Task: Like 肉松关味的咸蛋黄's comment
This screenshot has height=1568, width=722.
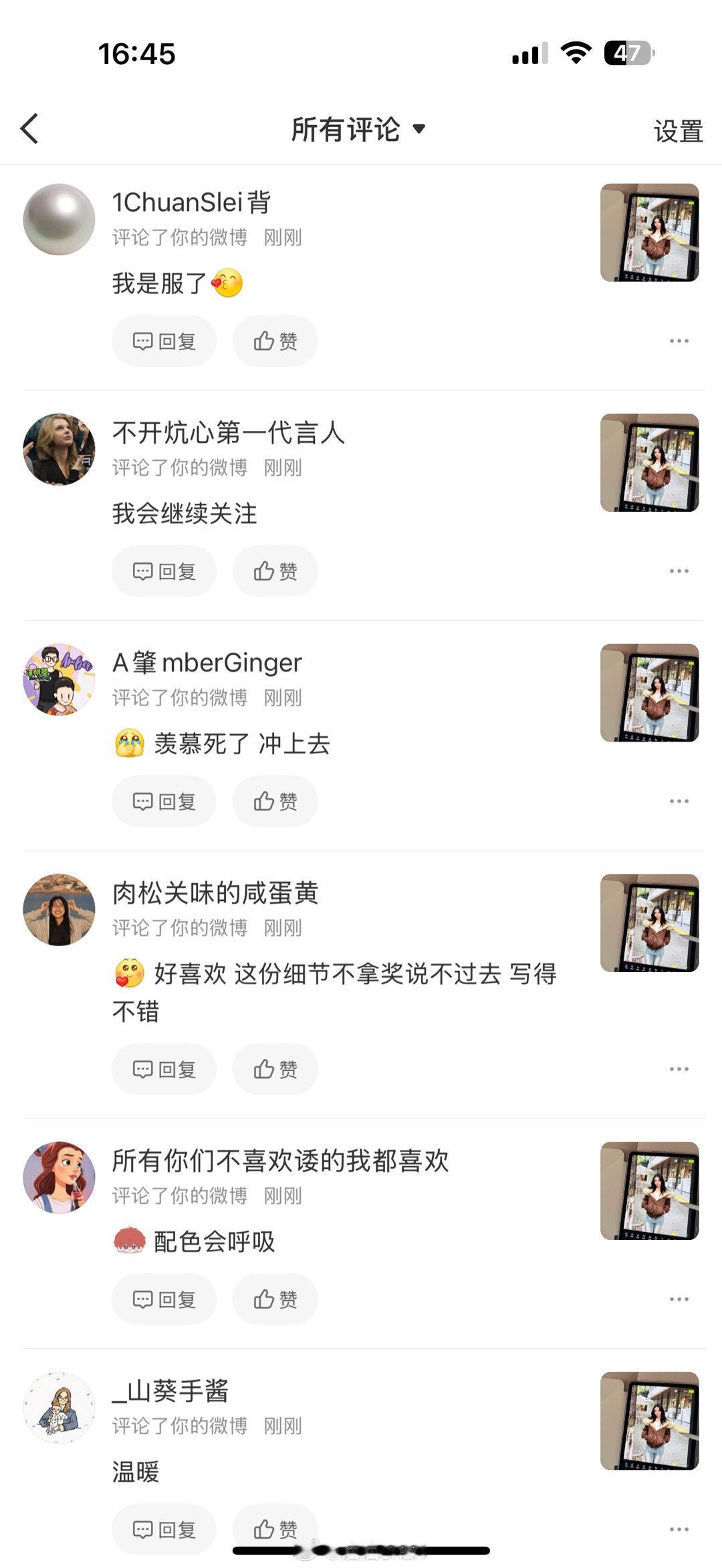Action: click(274, 1068)
